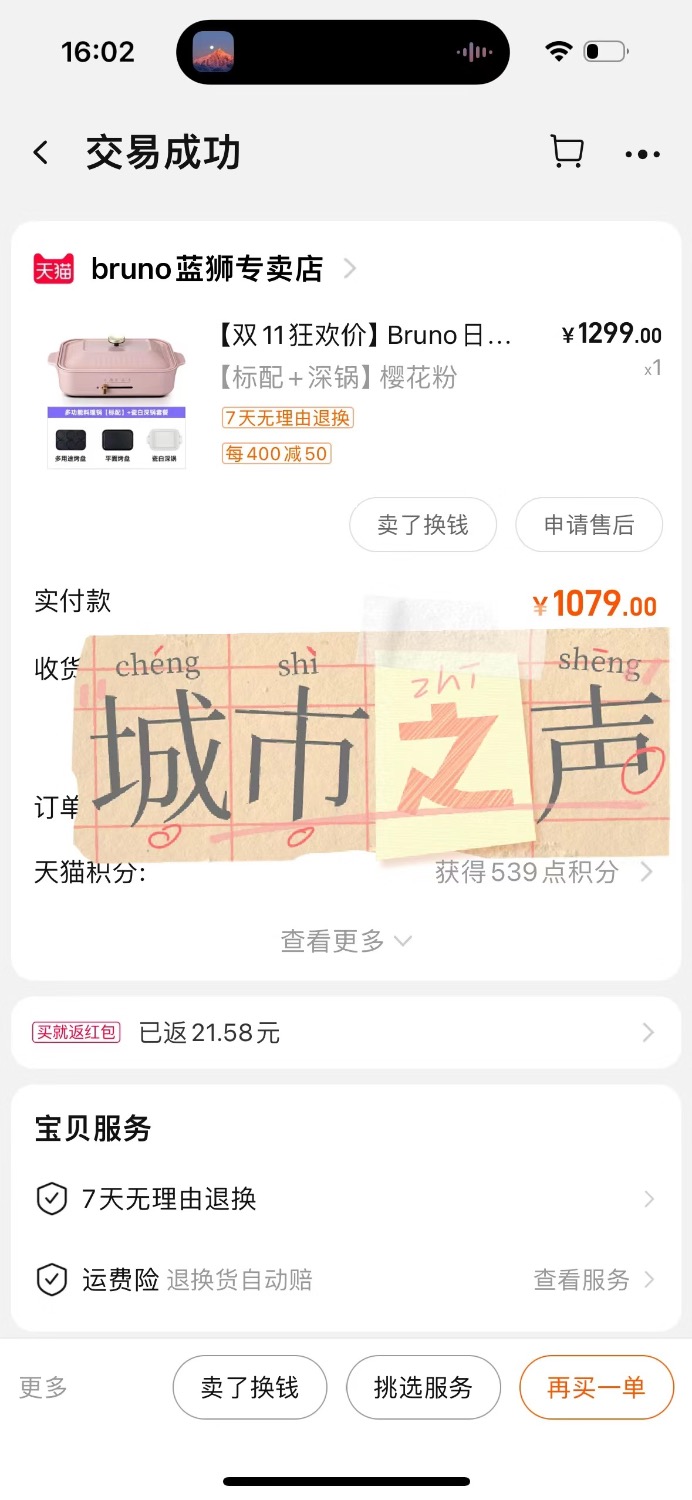
Task: Tap 再买一单 to reorder
Action: click(x=596, y=1387)
